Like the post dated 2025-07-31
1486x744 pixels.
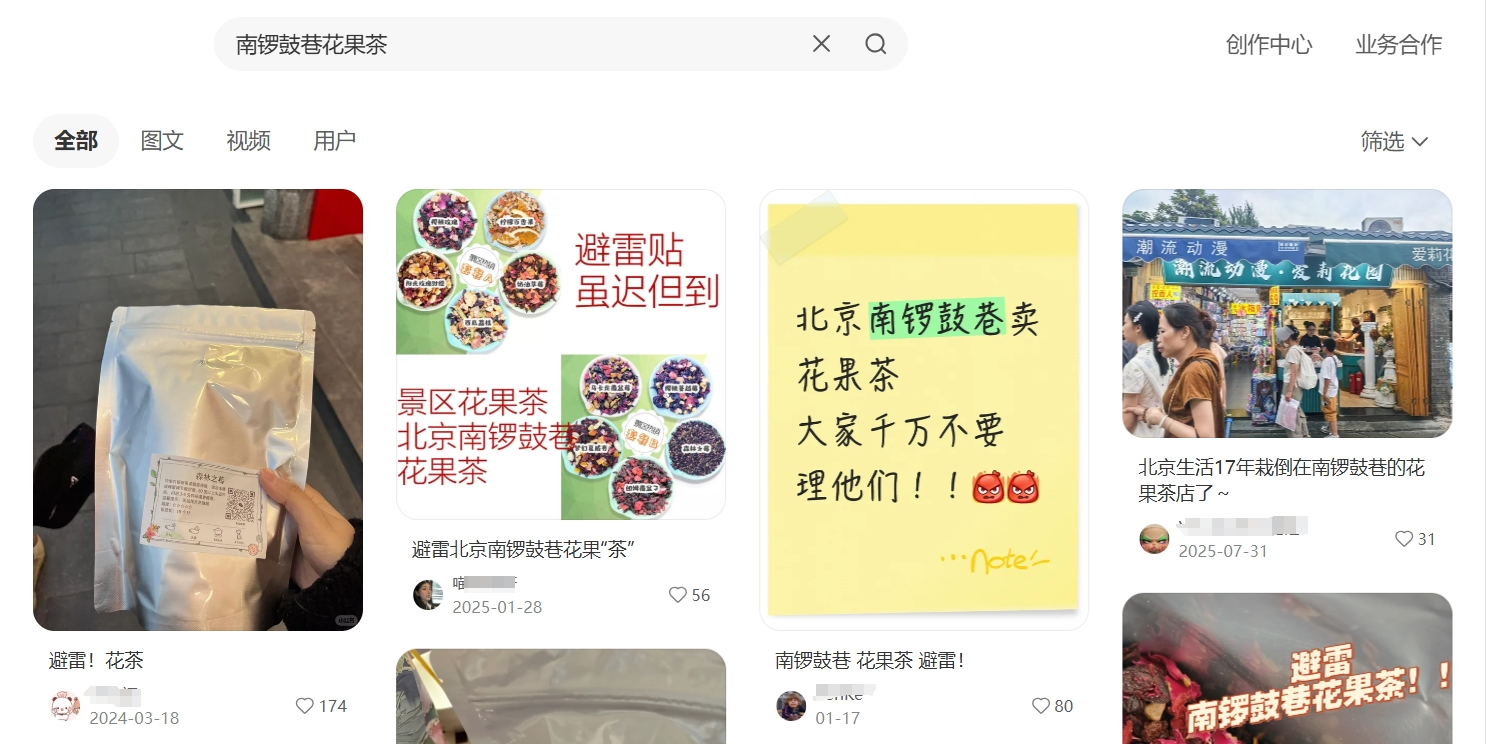[1404, 539]
